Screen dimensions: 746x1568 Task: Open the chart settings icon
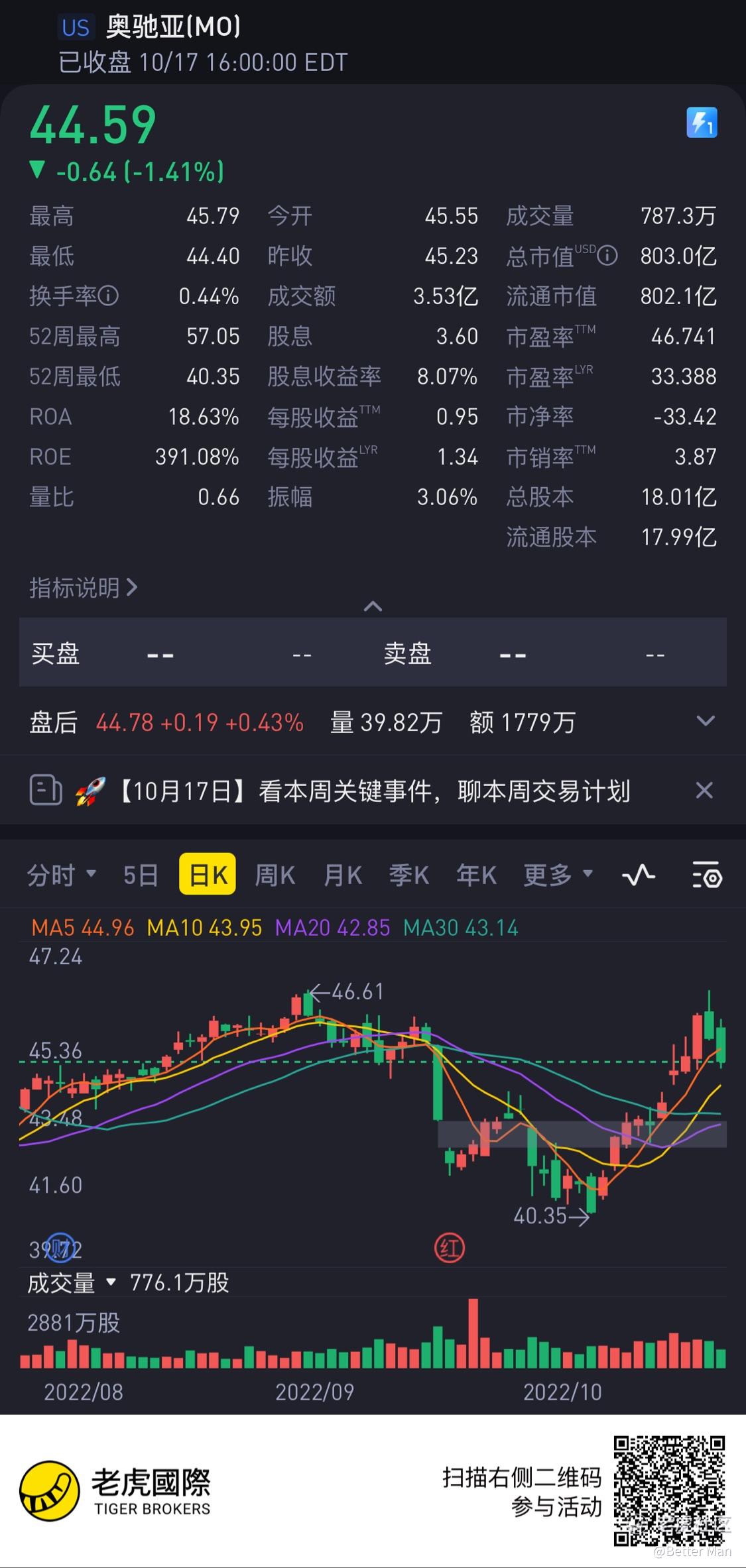(x=707, y=875)
